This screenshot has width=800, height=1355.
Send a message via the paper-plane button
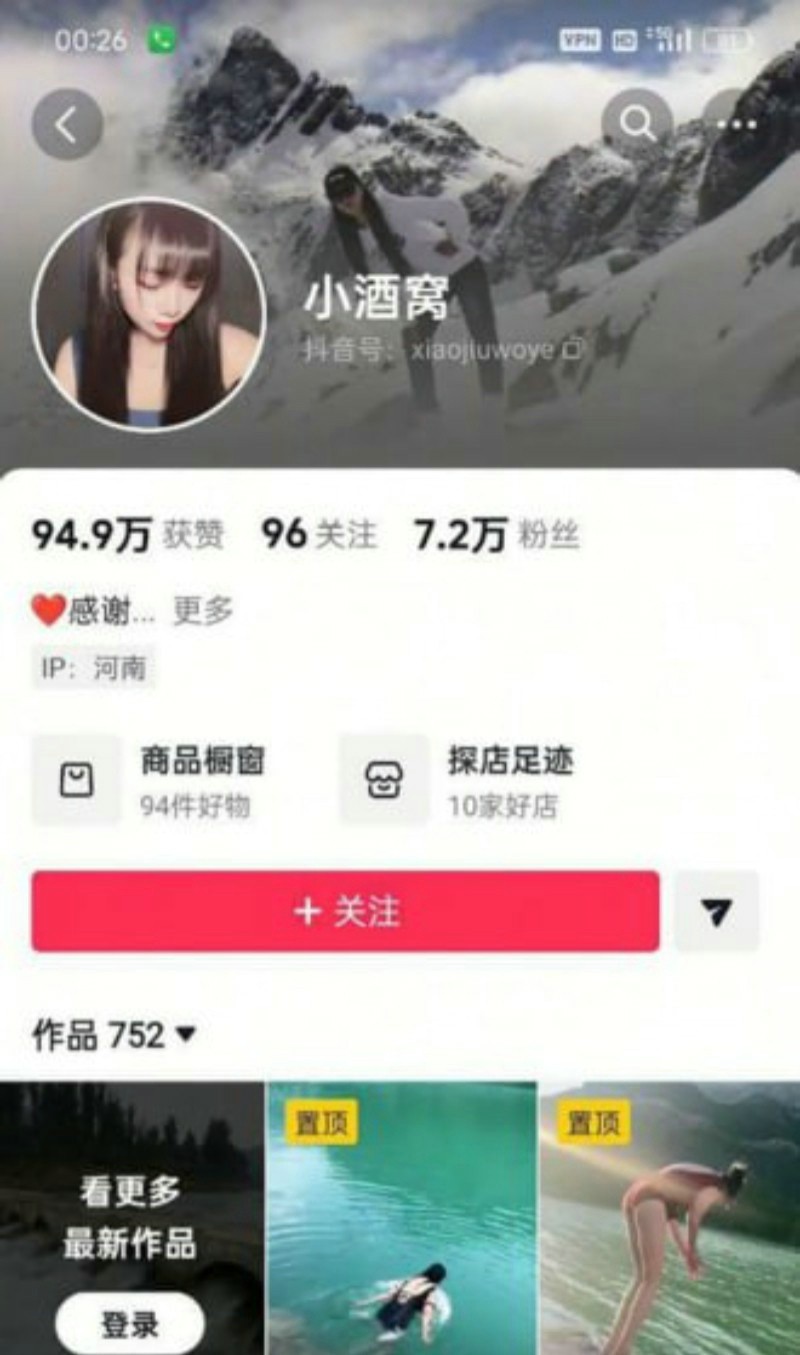pos(716,911)
